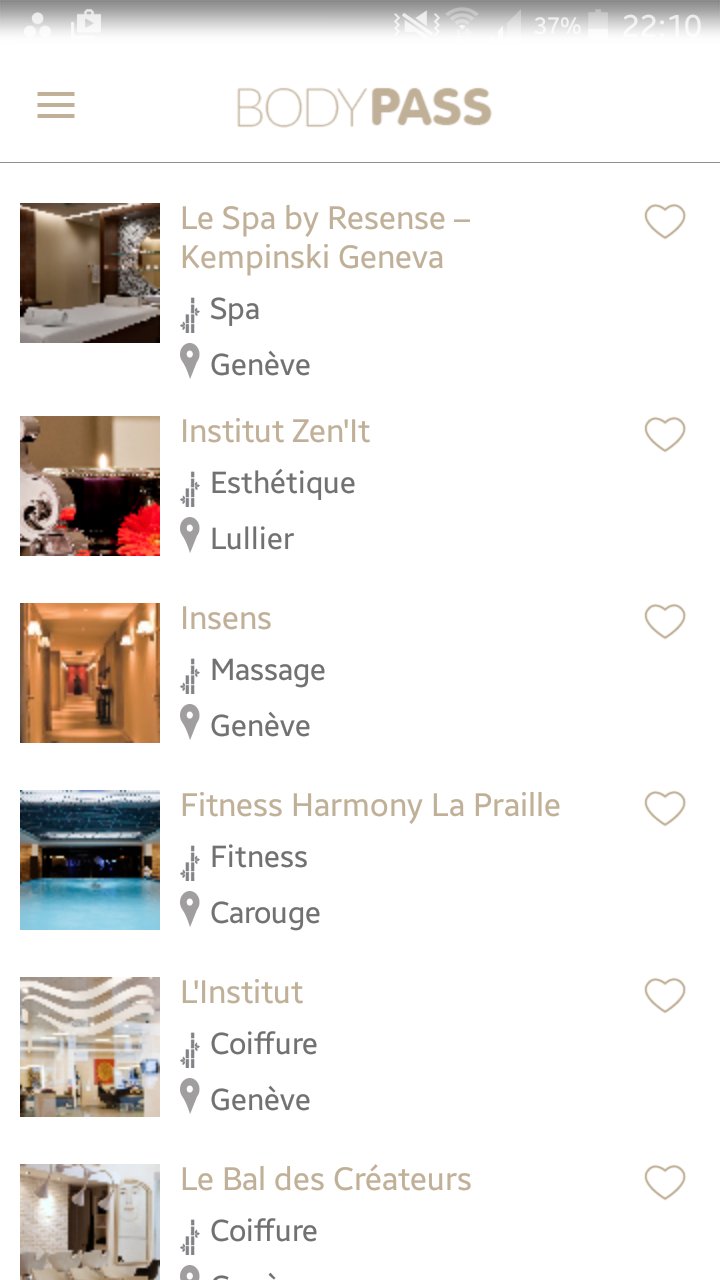Like Fitness Harmony La Praille
The height and width of the screenshot is (1280, 720).
coord(665,808)
